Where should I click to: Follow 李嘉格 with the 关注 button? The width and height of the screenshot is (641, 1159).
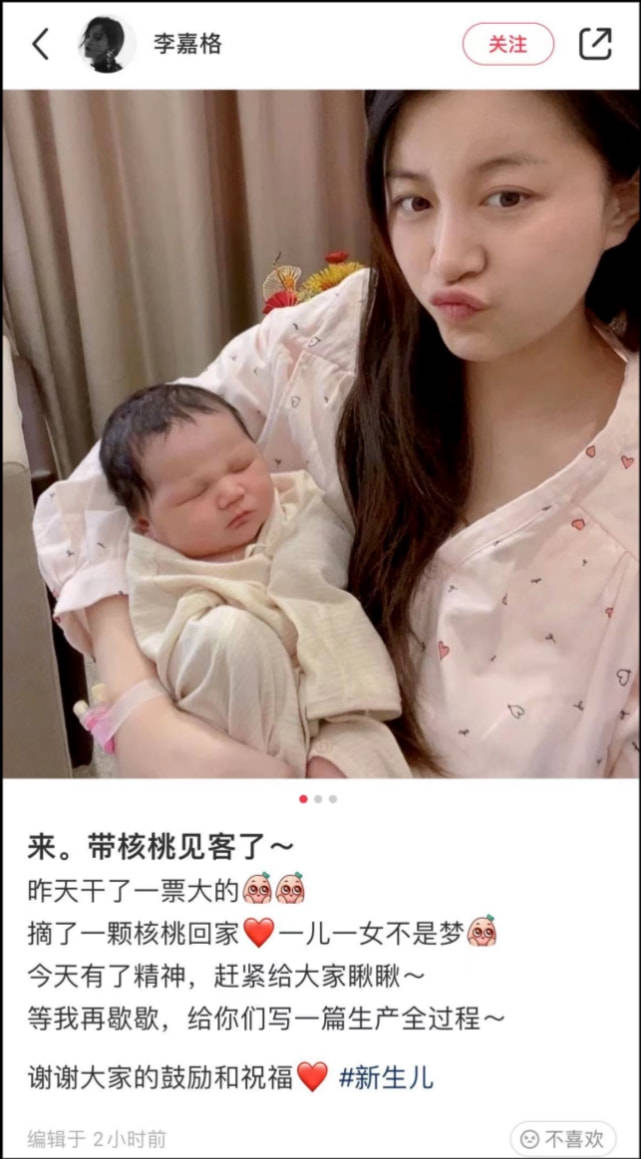(x=508, y=44)
